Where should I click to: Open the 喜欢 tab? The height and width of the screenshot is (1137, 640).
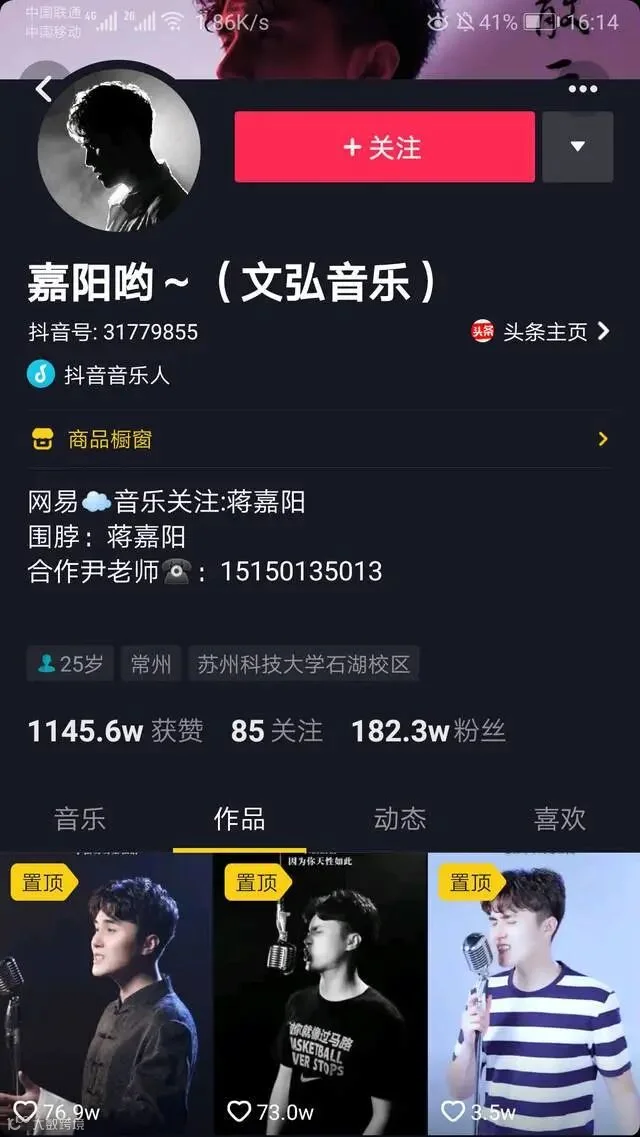click(560, 819)
